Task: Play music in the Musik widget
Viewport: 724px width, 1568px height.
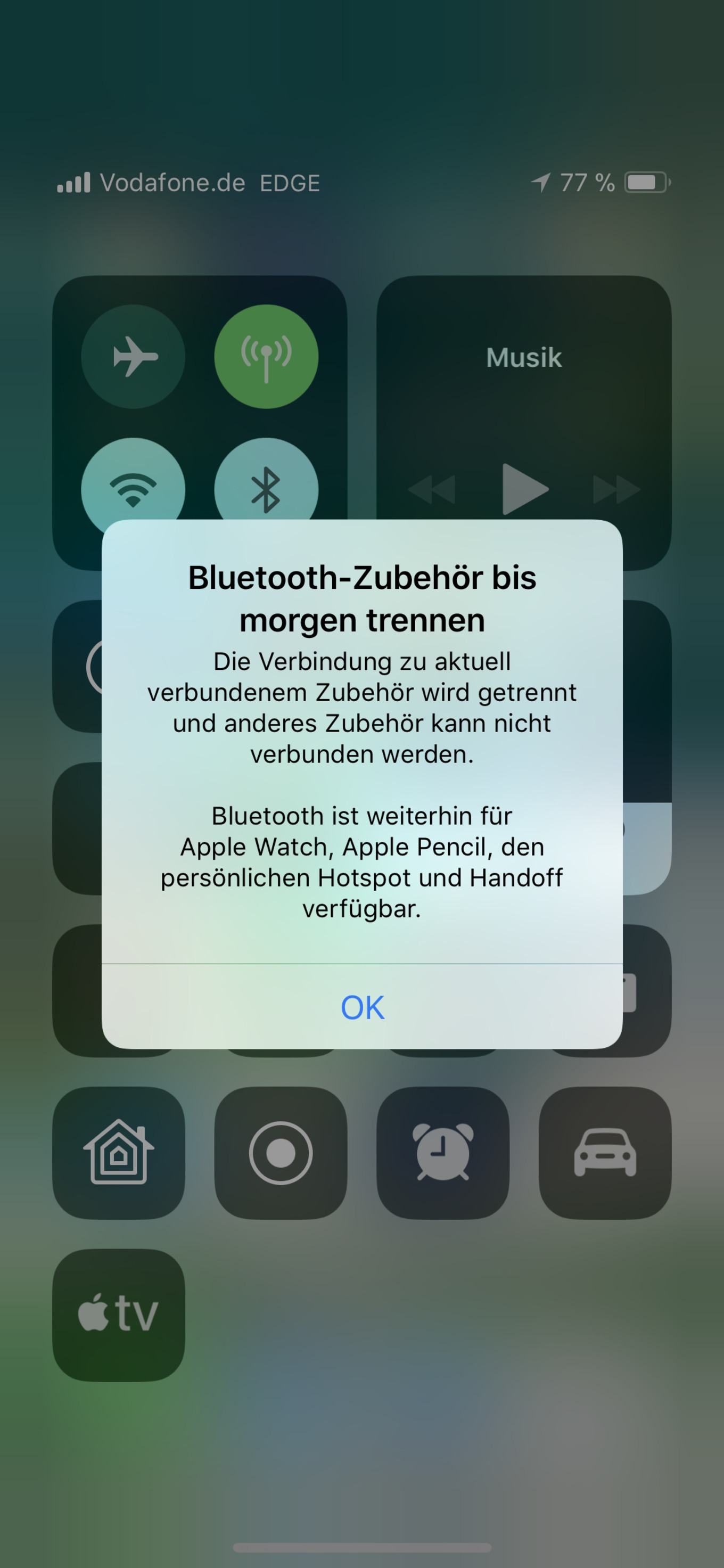Action: [x=524, y=489]
